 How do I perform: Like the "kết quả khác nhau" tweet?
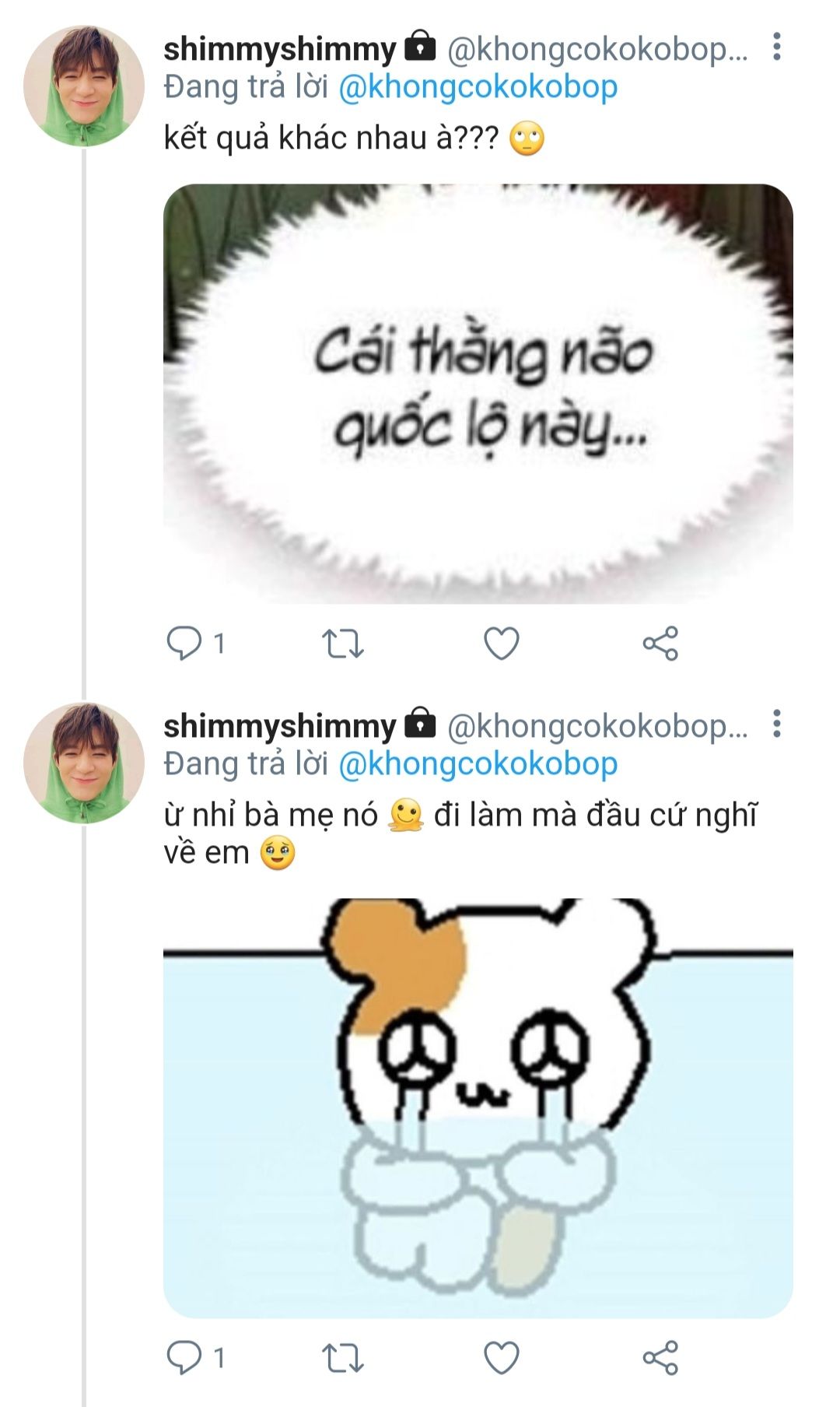[502, 644]
